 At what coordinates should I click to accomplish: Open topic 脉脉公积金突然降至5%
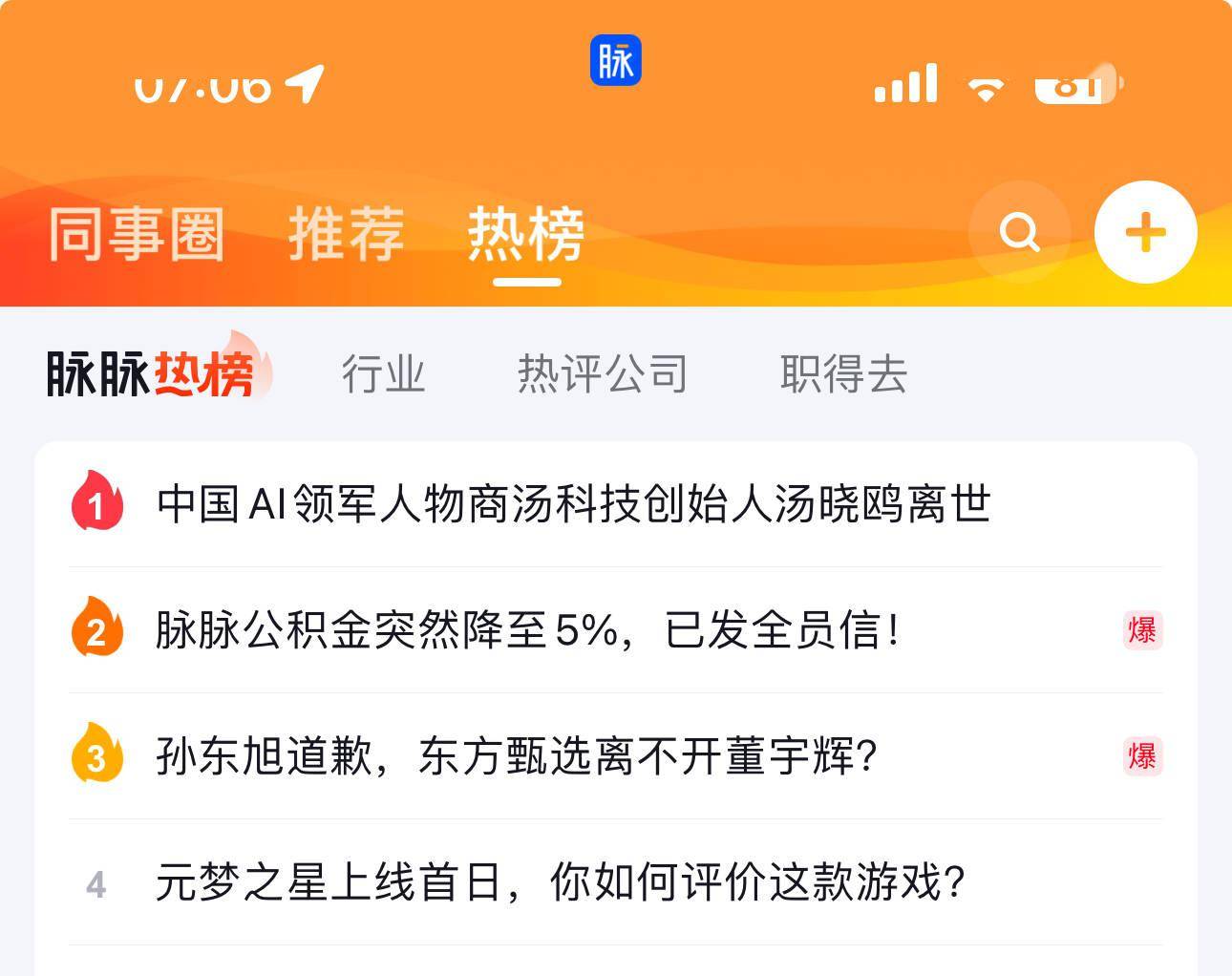pyautogui.click(x=527, y=630)
